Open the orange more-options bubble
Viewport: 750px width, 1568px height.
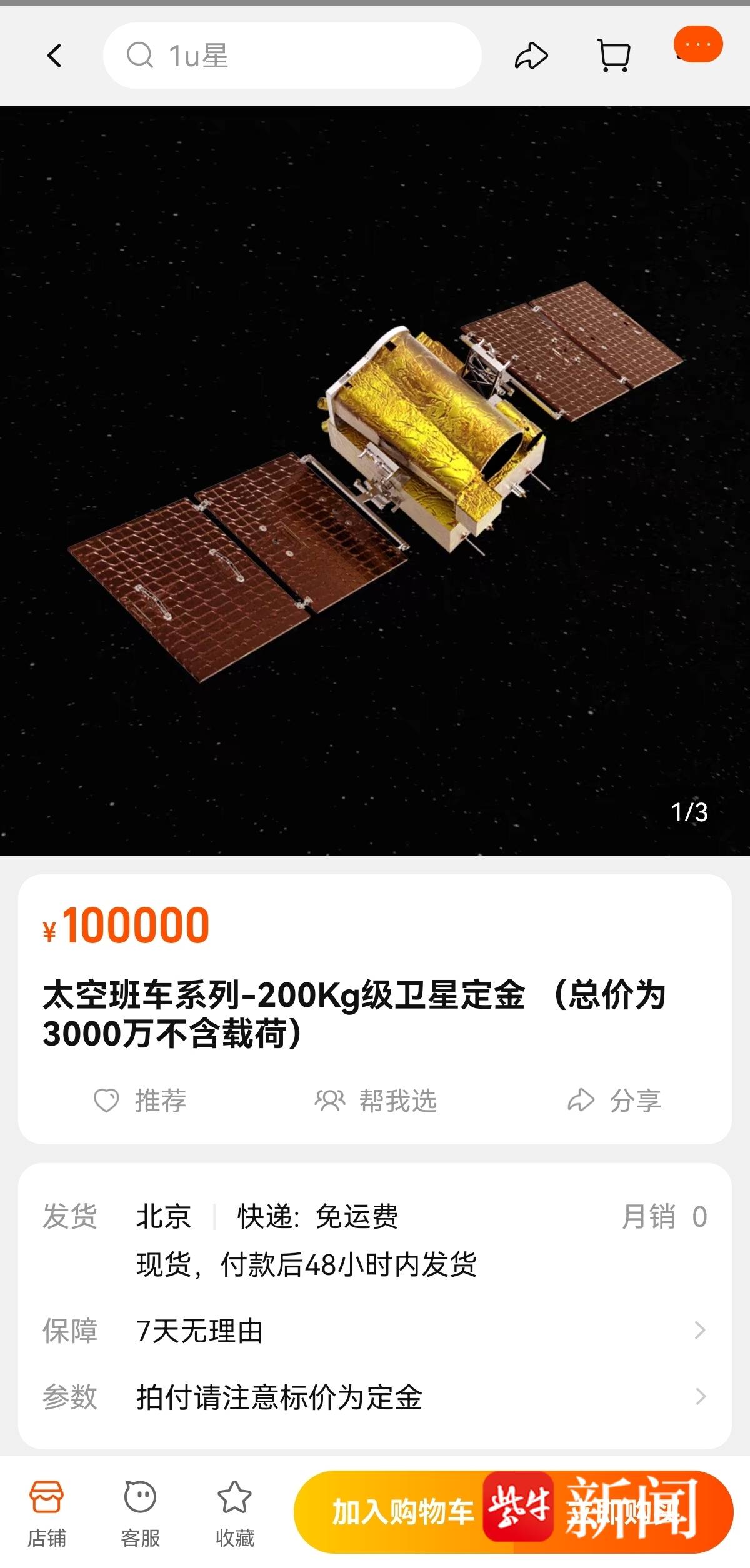(x=698, y=44)
